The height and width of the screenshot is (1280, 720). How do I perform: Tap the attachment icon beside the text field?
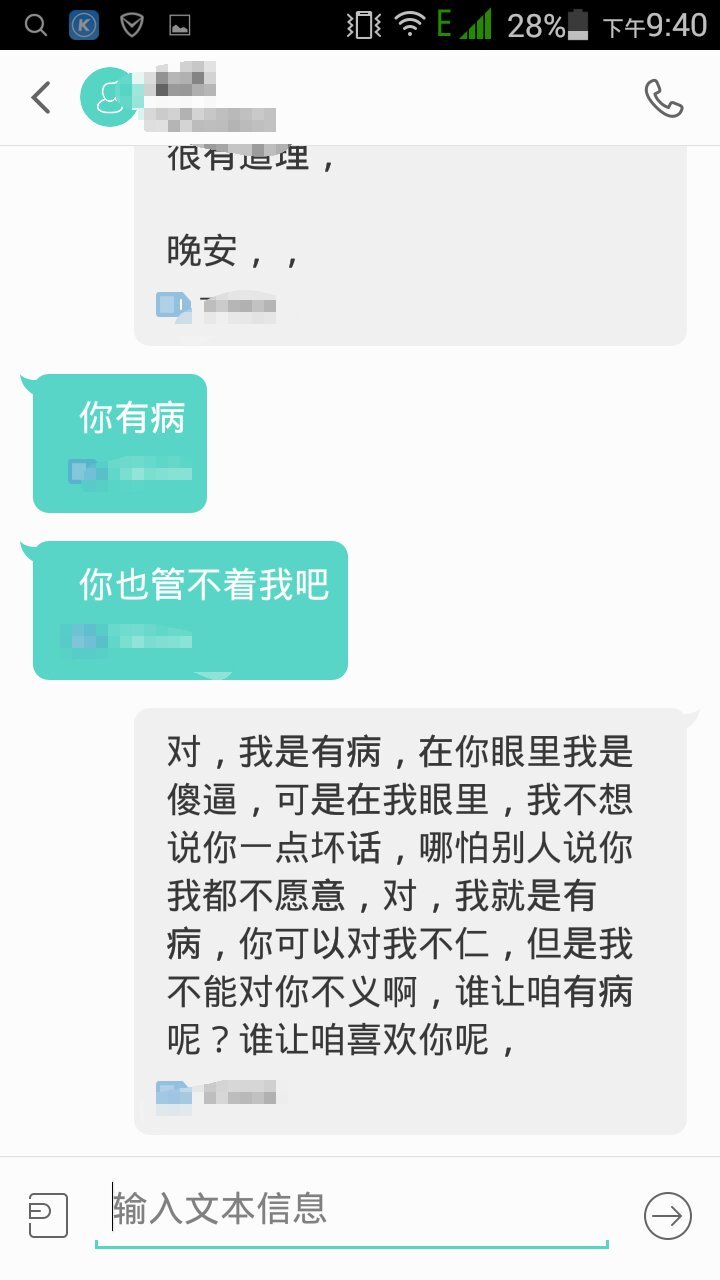pos(48,1216)
